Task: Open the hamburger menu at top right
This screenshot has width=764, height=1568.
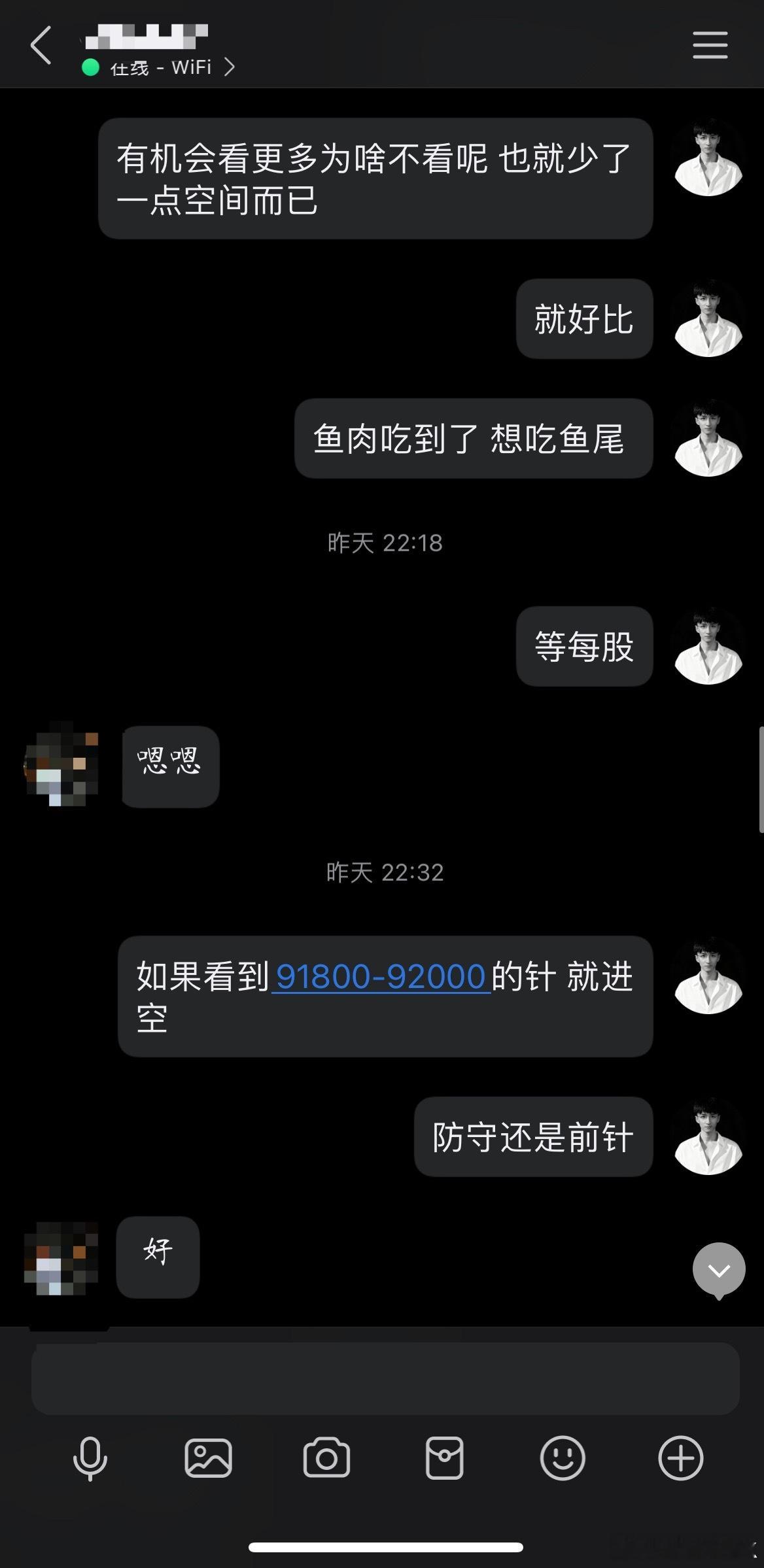Action: 710,46
